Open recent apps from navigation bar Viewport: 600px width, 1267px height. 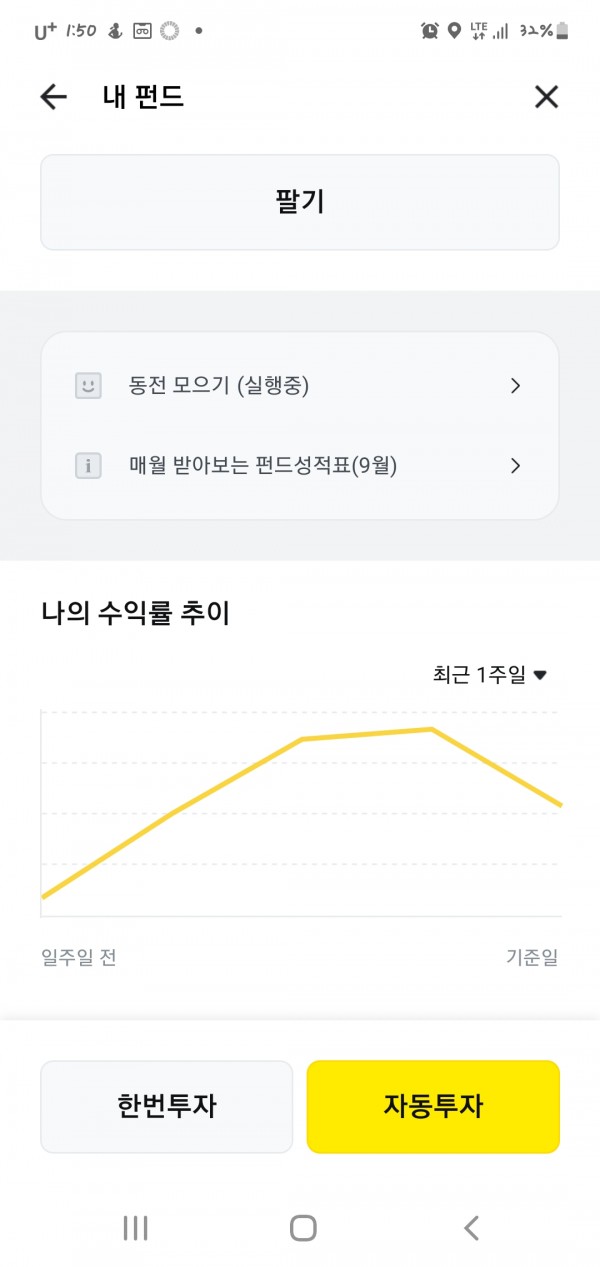coord(135,1228)
